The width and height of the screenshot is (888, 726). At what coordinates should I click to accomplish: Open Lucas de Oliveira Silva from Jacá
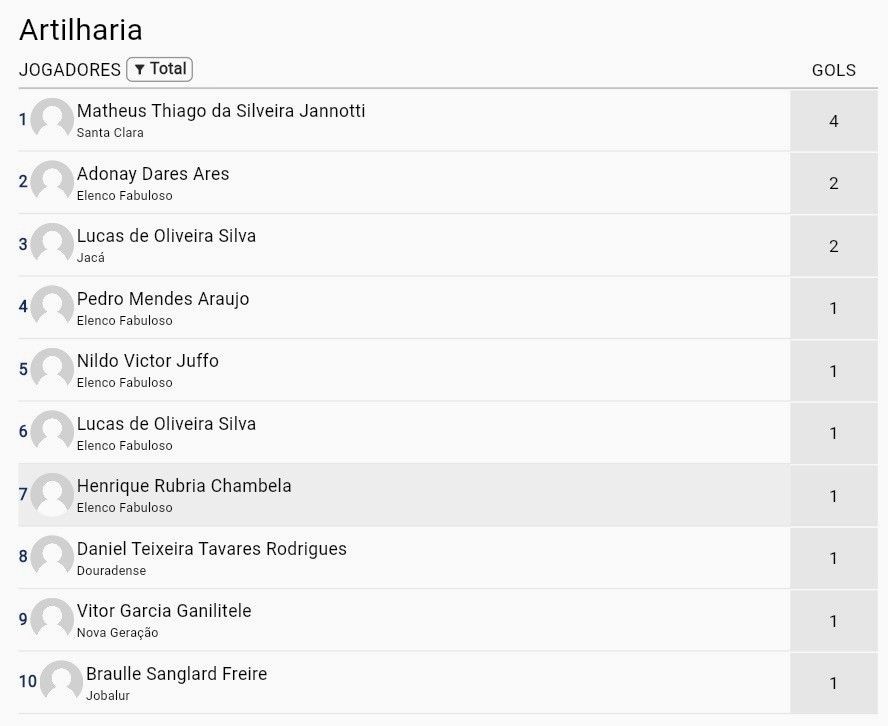[x=448, y=246]
